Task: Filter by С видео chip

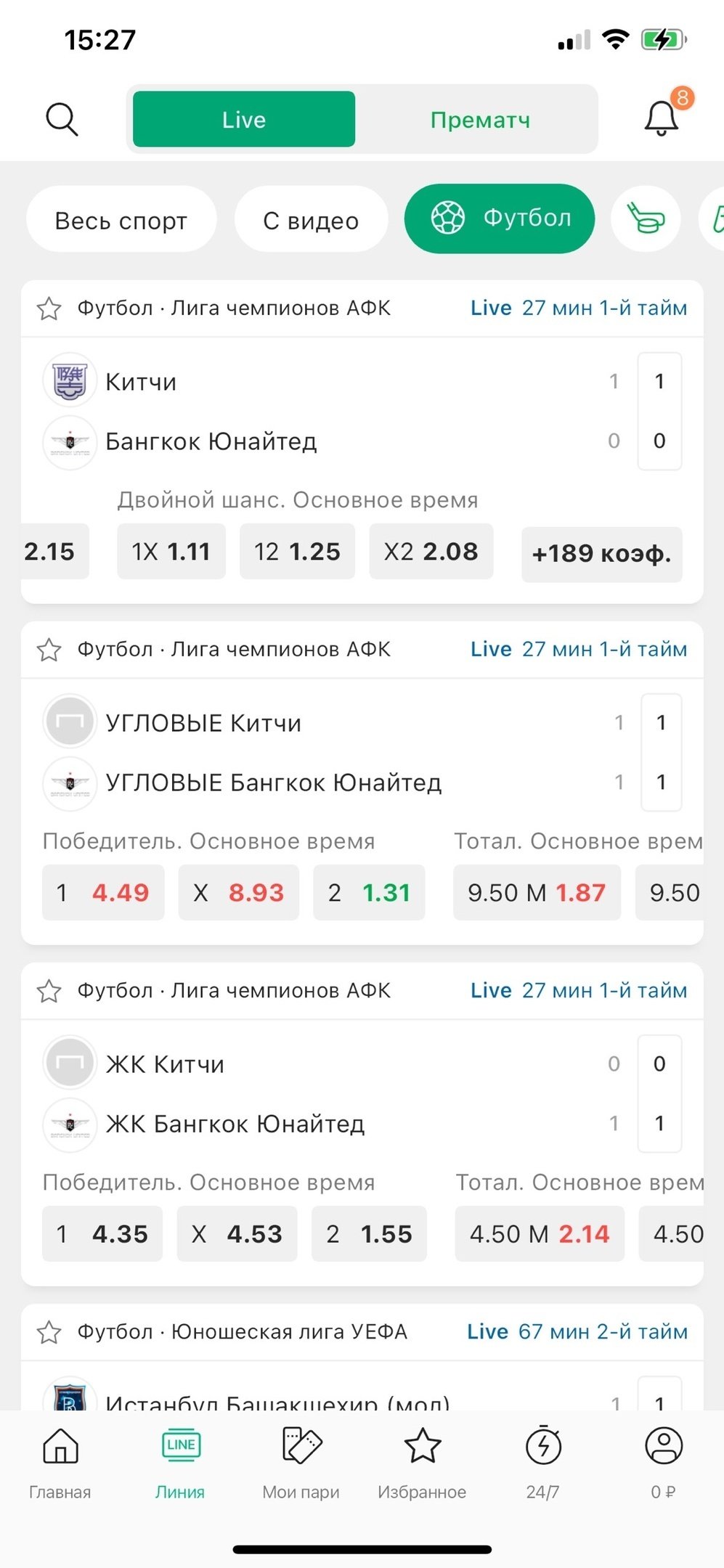Action: 311,220
